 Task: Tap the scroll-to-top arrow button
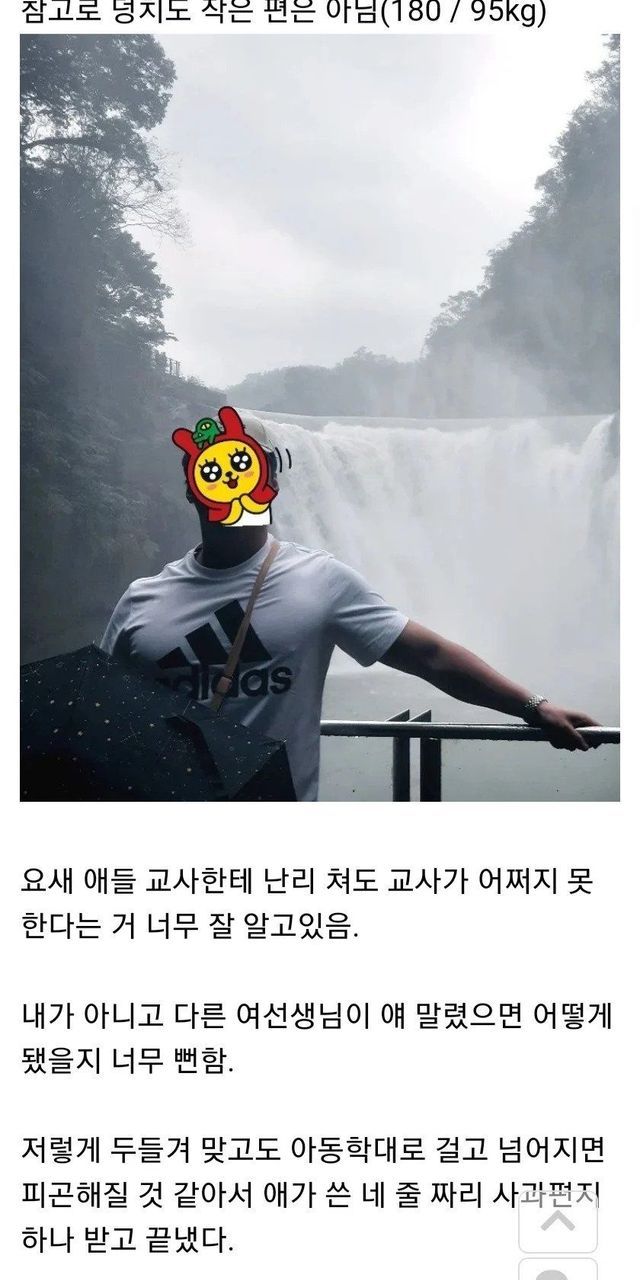(x=557, y=1218)
